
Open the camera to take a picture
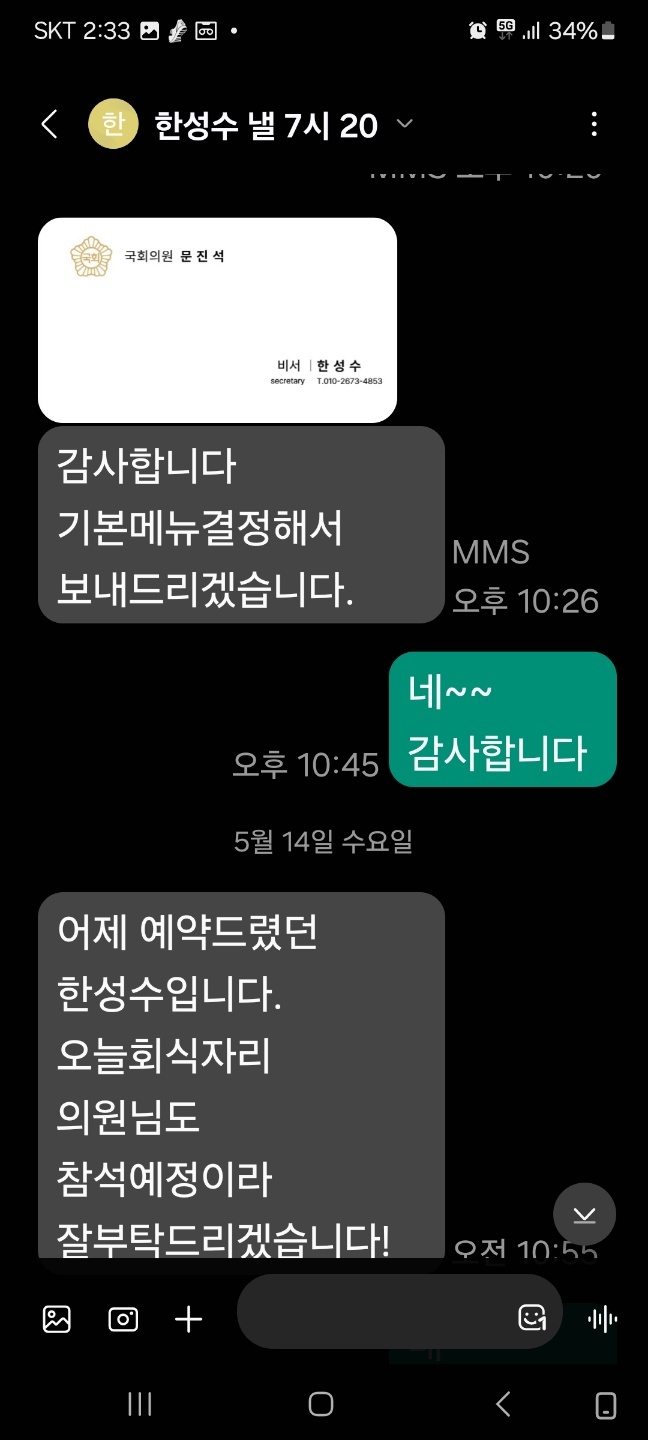[x=123, y=1319]
